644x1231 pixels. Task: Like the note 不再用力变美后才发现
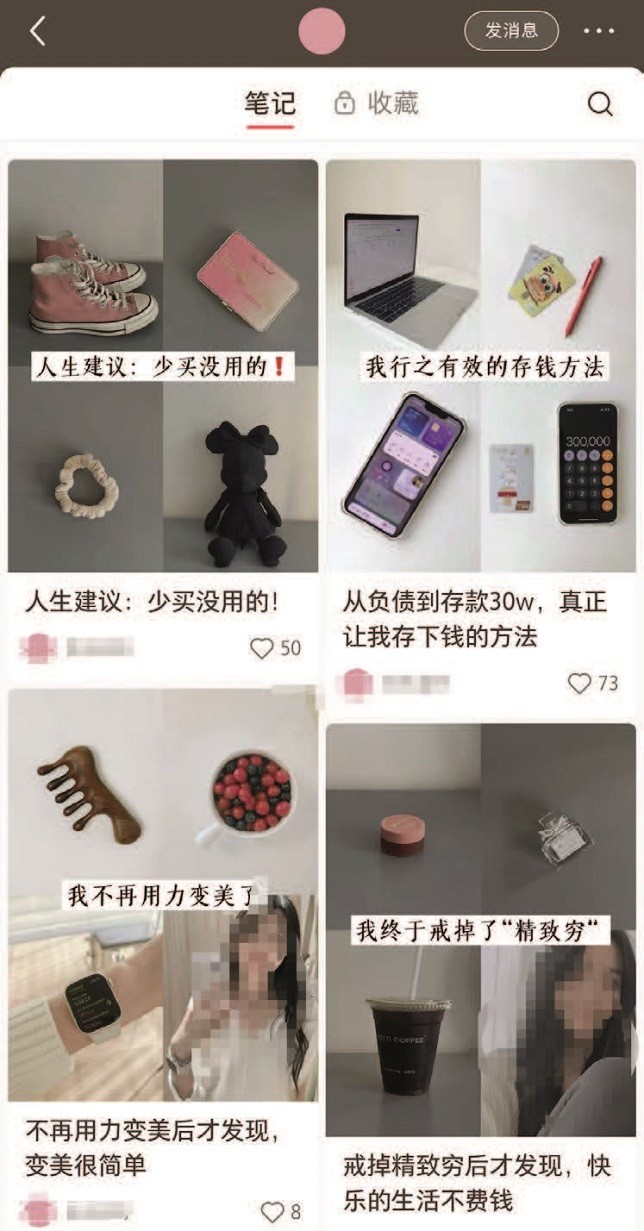pos(272,1212)
